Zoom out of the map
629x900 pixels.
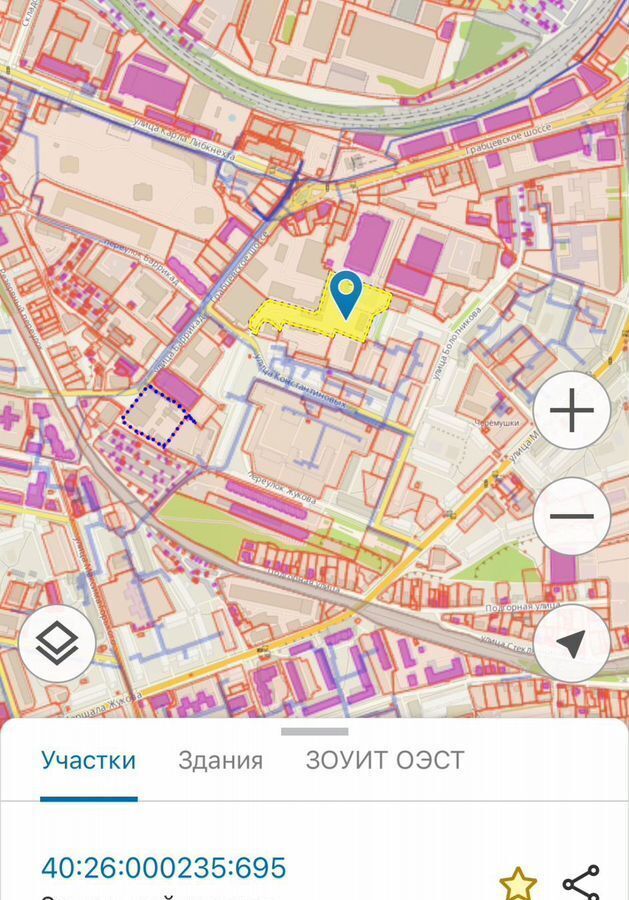[x=571, y=517]
